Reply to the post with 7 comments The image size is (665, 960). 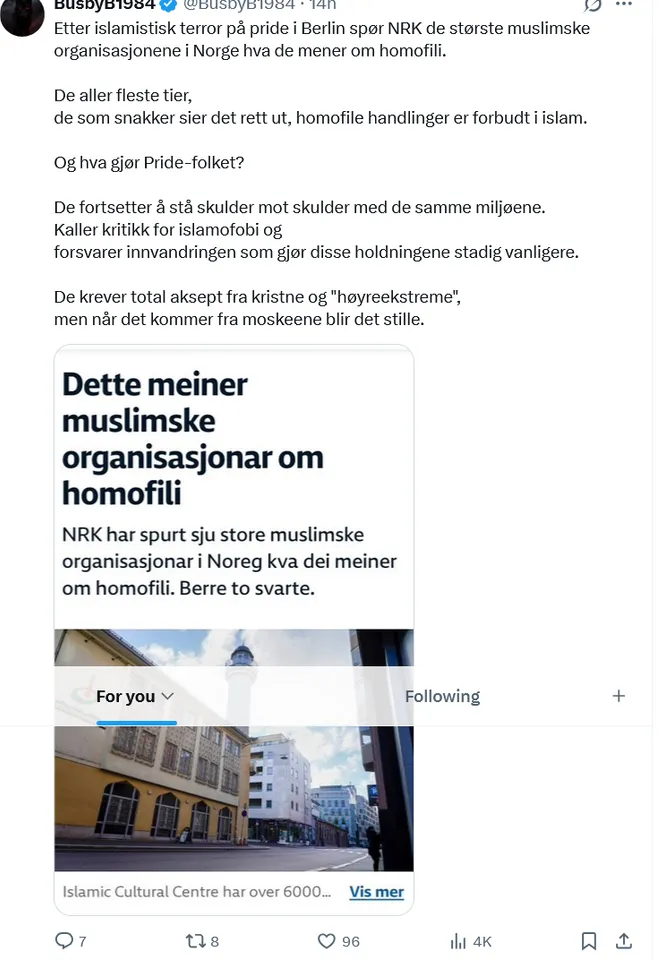tap(70, 941)
